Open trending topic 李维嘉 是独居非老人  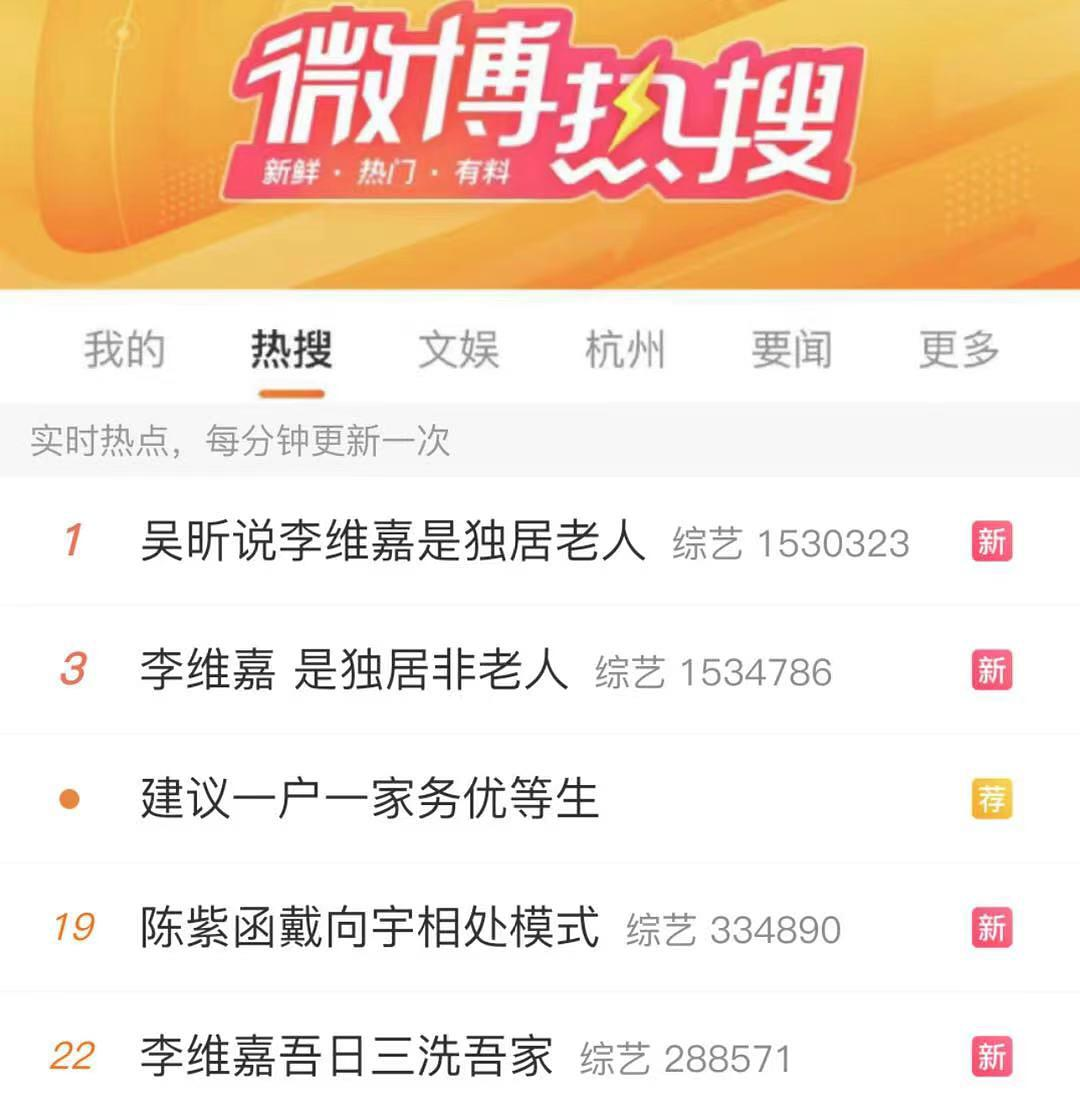(354, 670)
